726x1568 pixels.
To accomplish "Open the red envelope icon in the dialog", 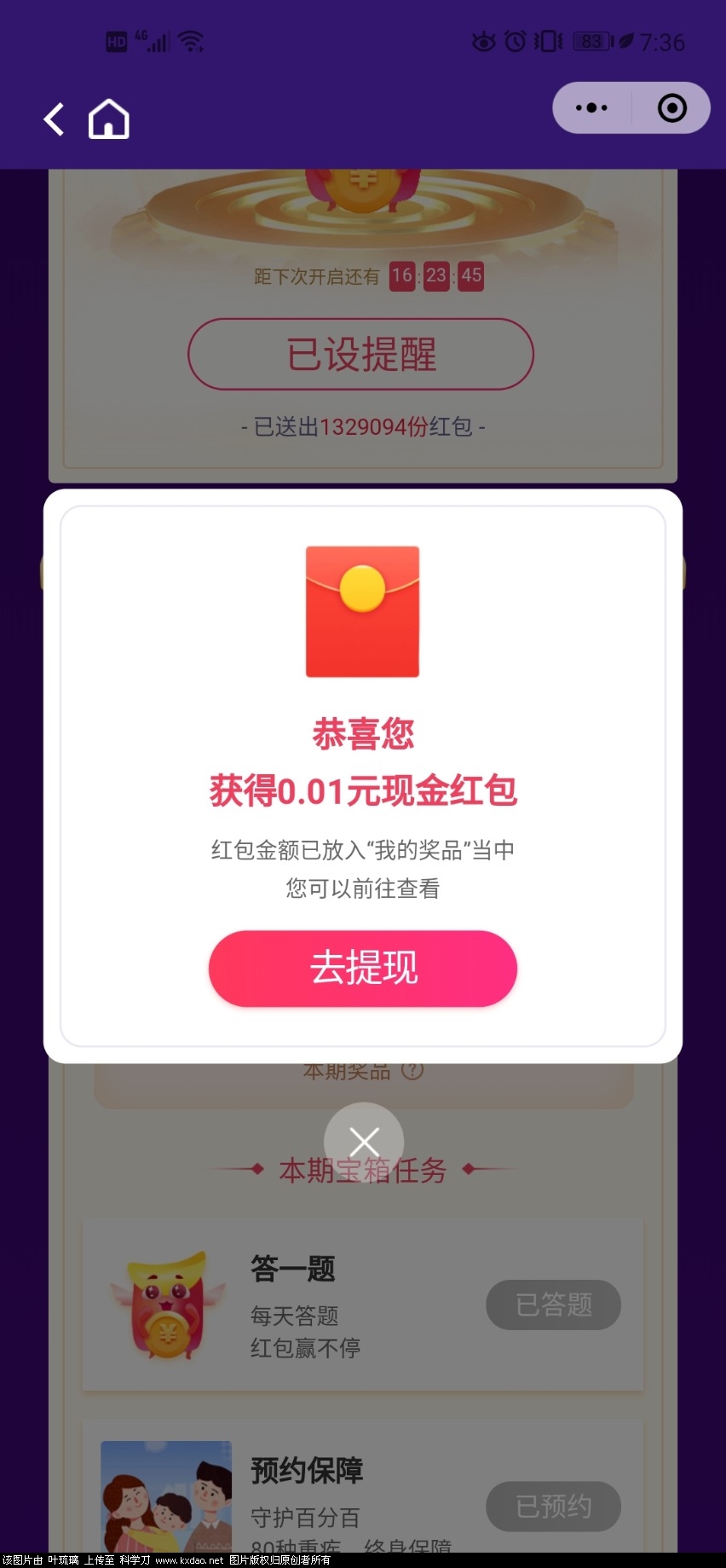I will (x=361, y=611).
